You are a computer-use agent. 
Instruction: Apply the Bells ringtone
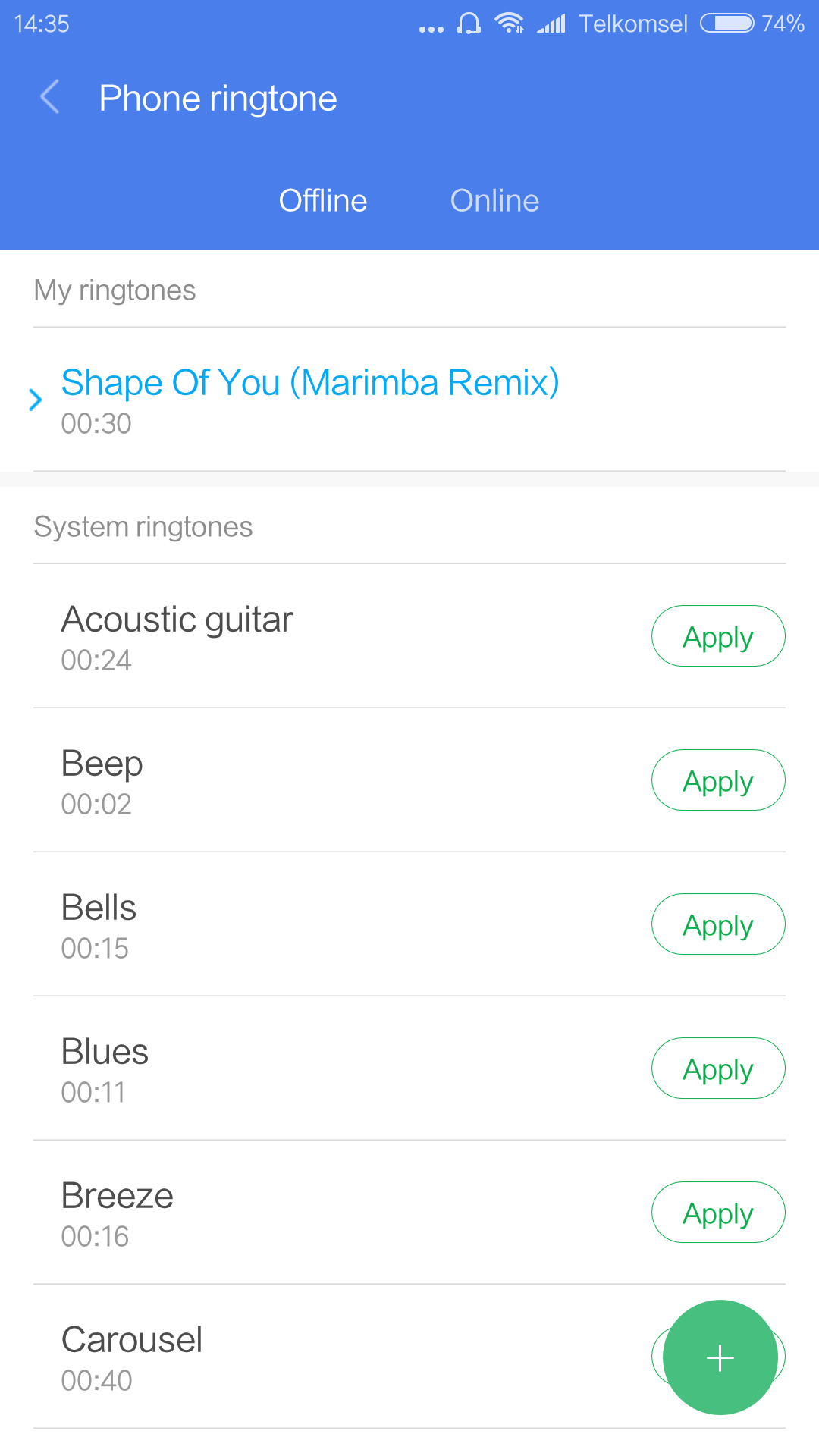click(718, 924)
